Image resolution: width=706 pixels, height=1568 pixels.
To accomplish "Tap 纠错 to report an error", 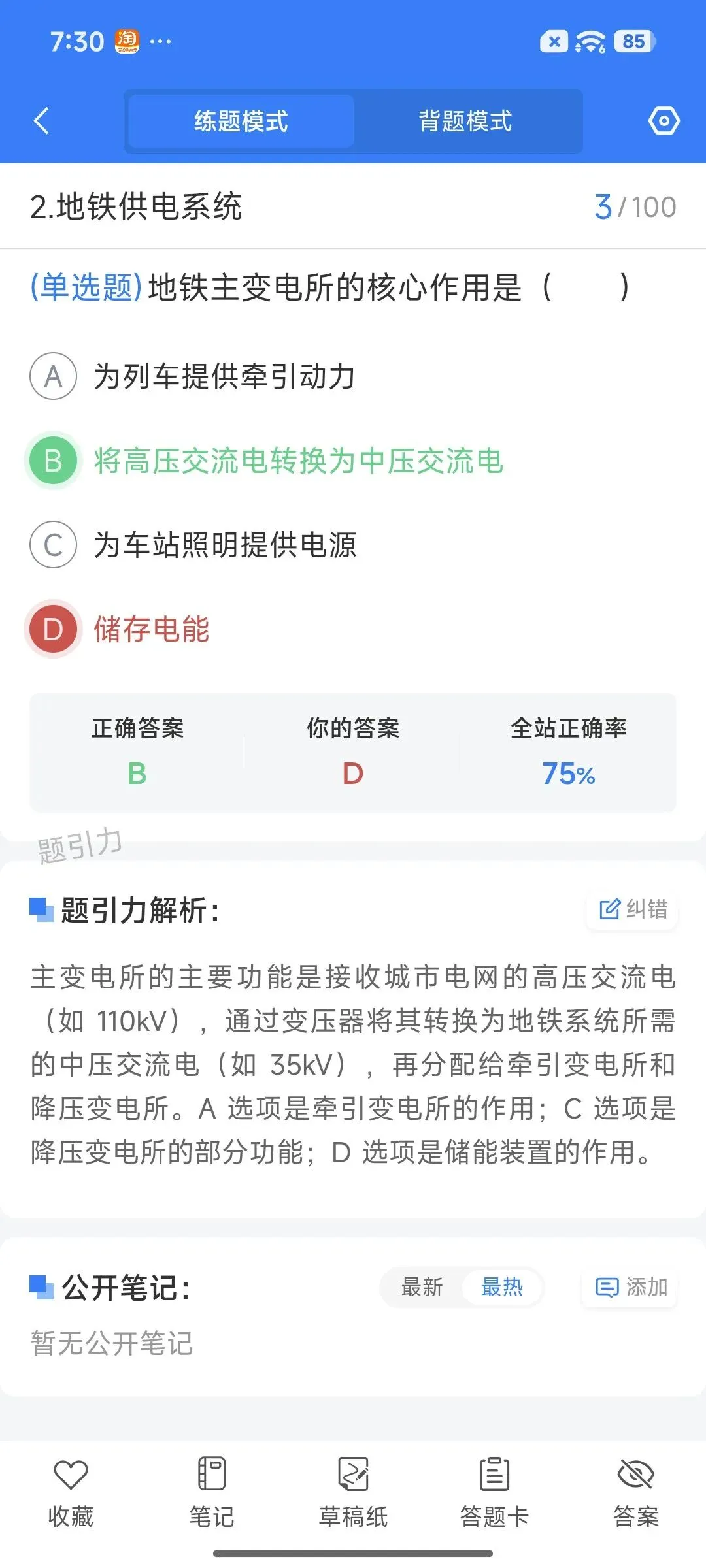I will click(632, 909).
